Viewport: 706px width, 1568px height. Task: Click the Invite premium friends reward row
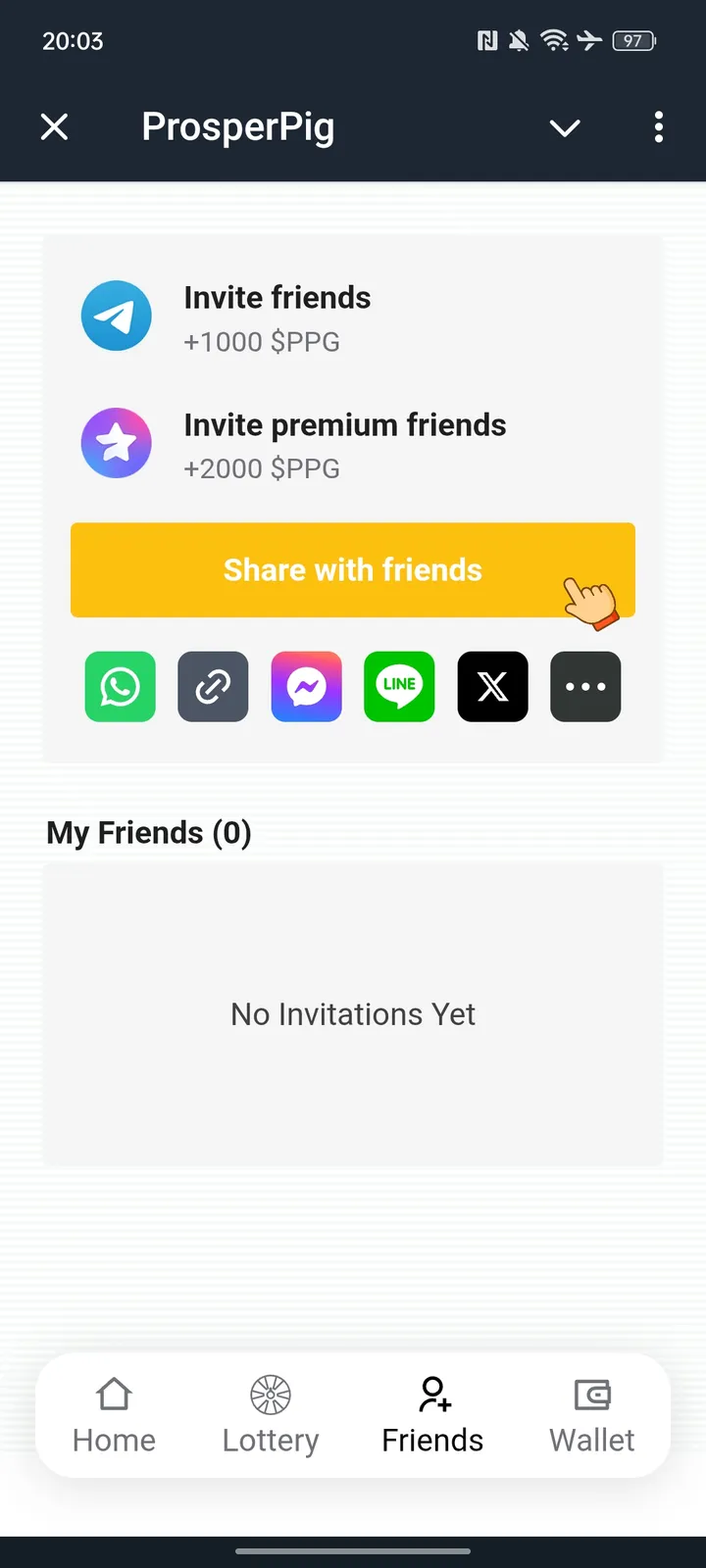pos(344,444)
